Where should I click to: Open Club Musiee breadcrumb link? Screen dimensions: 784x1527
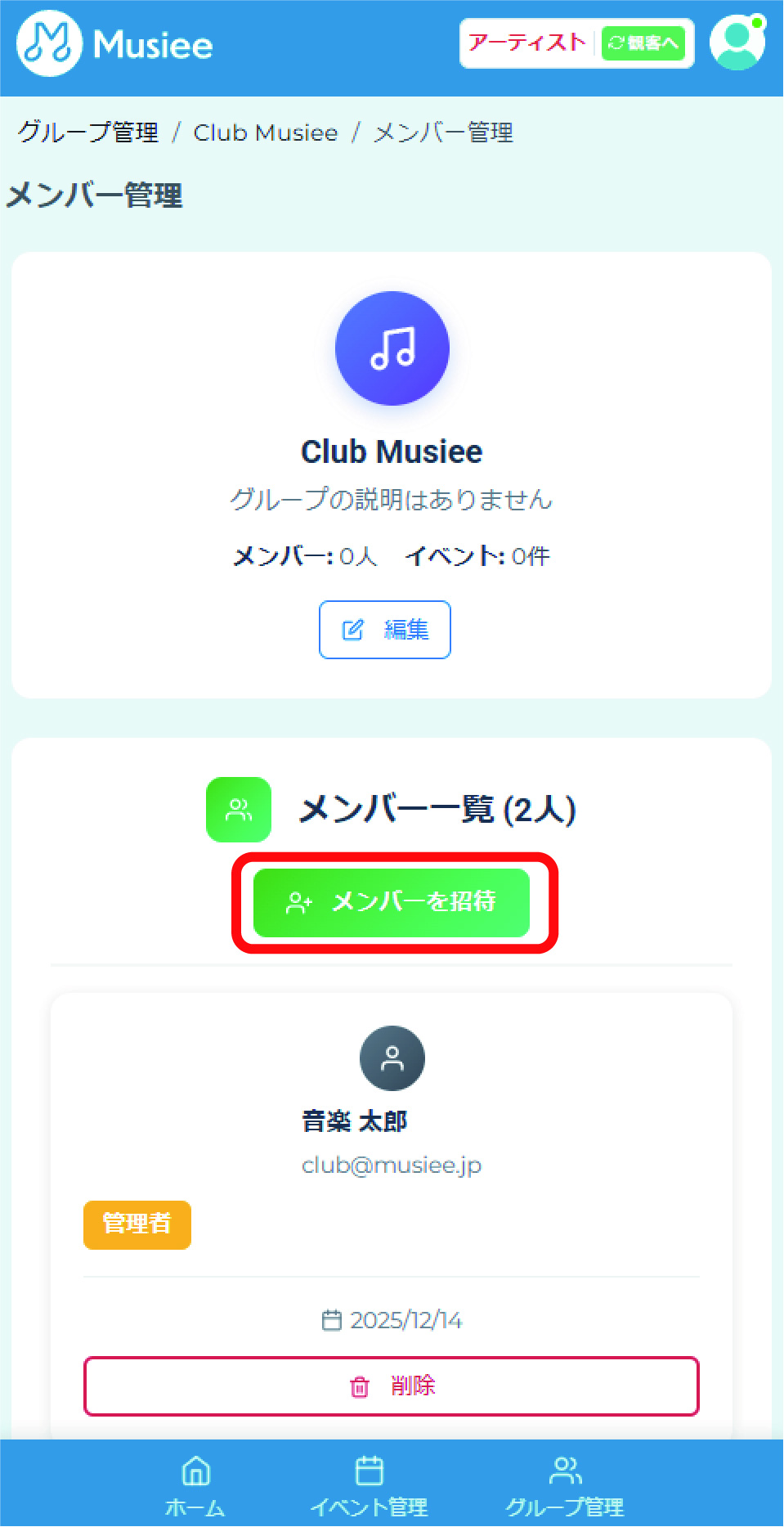point(265,132)
